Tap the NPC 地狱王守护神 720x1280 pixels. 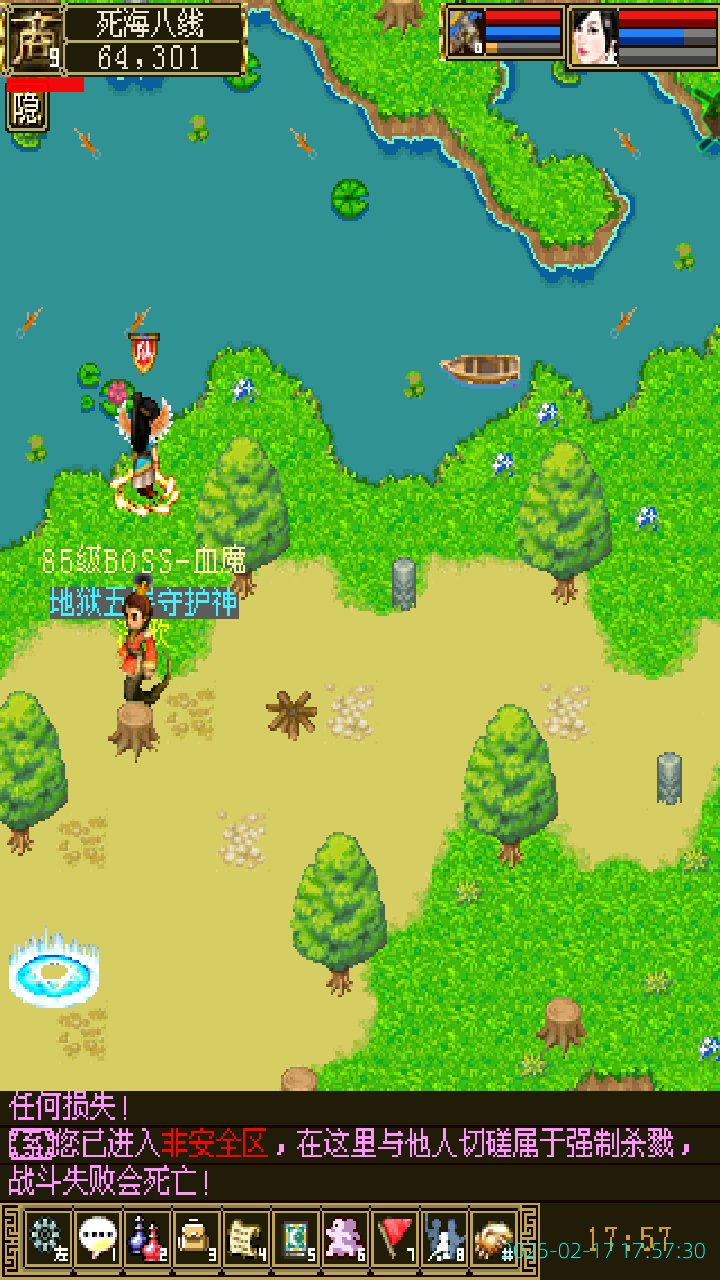(141, 645)
